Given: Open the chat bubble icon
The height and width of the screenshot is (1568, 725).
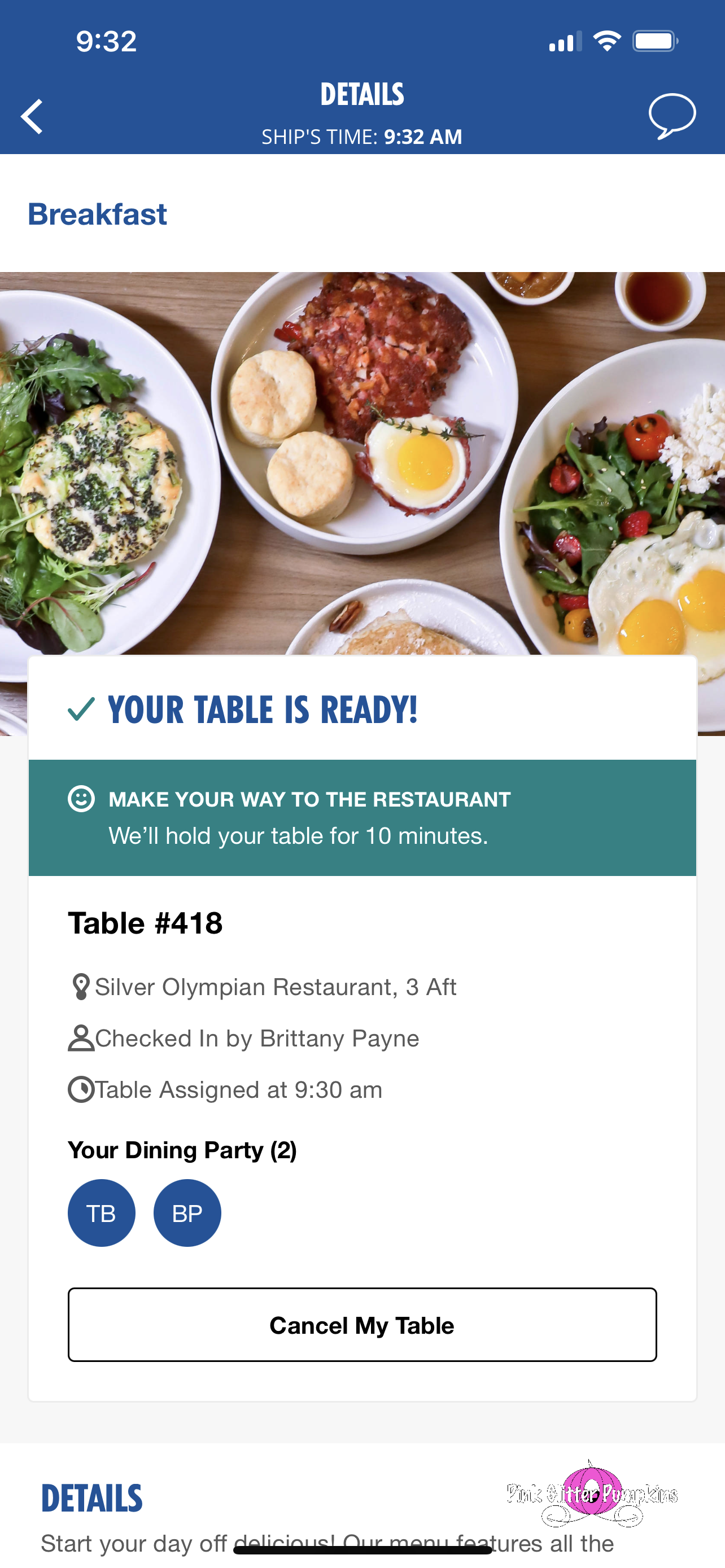Looking at the screenshot, I should (x=671, y=116).
